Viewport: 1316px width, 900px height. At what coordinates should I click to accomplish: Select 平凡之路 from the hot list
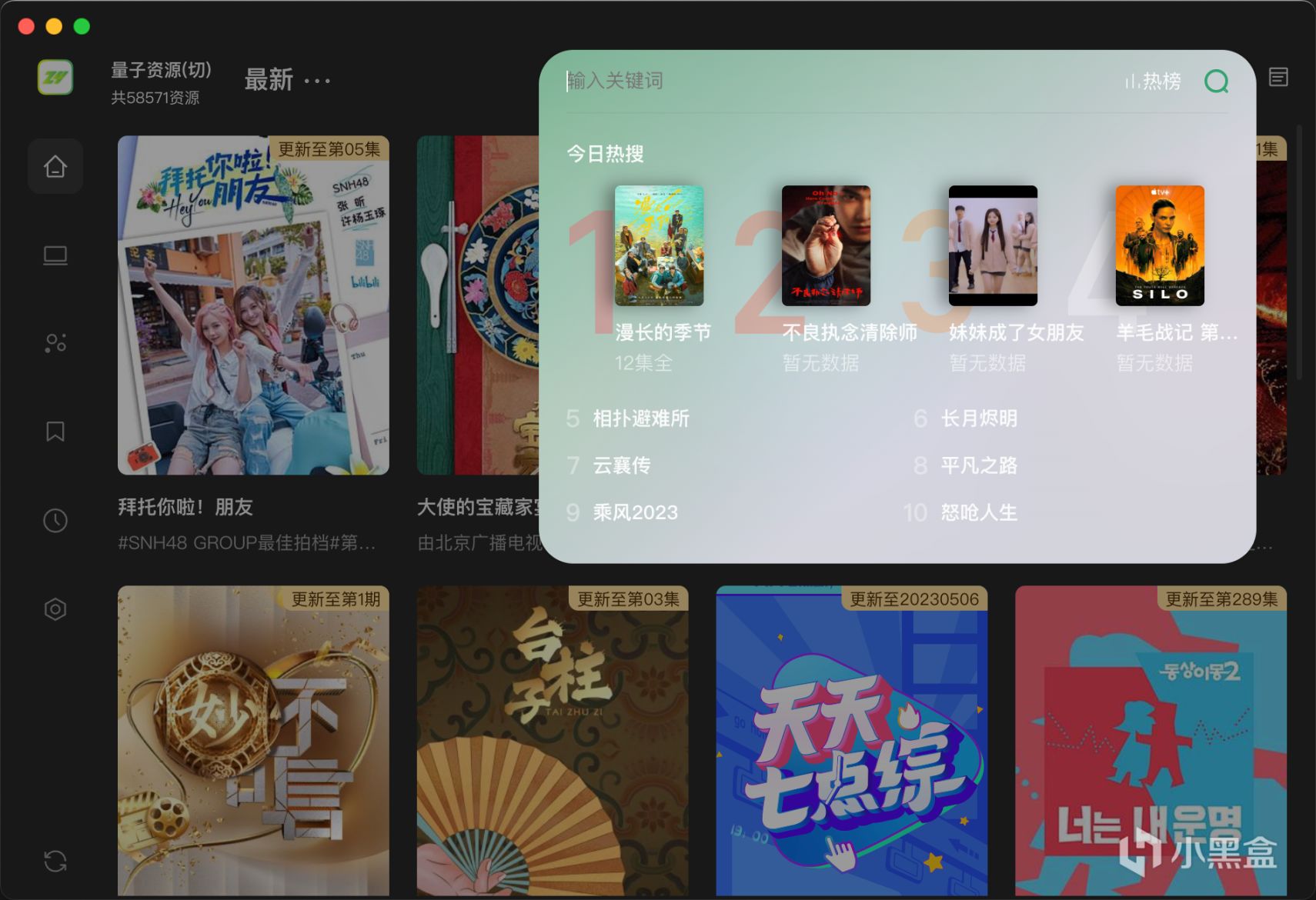pyautogui.click(x=979, y=465)
